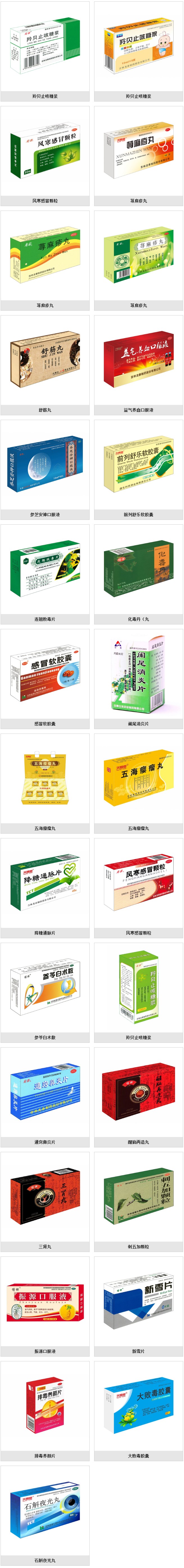Open 前列舒乐软胶囊 product details

click(138, 464)
